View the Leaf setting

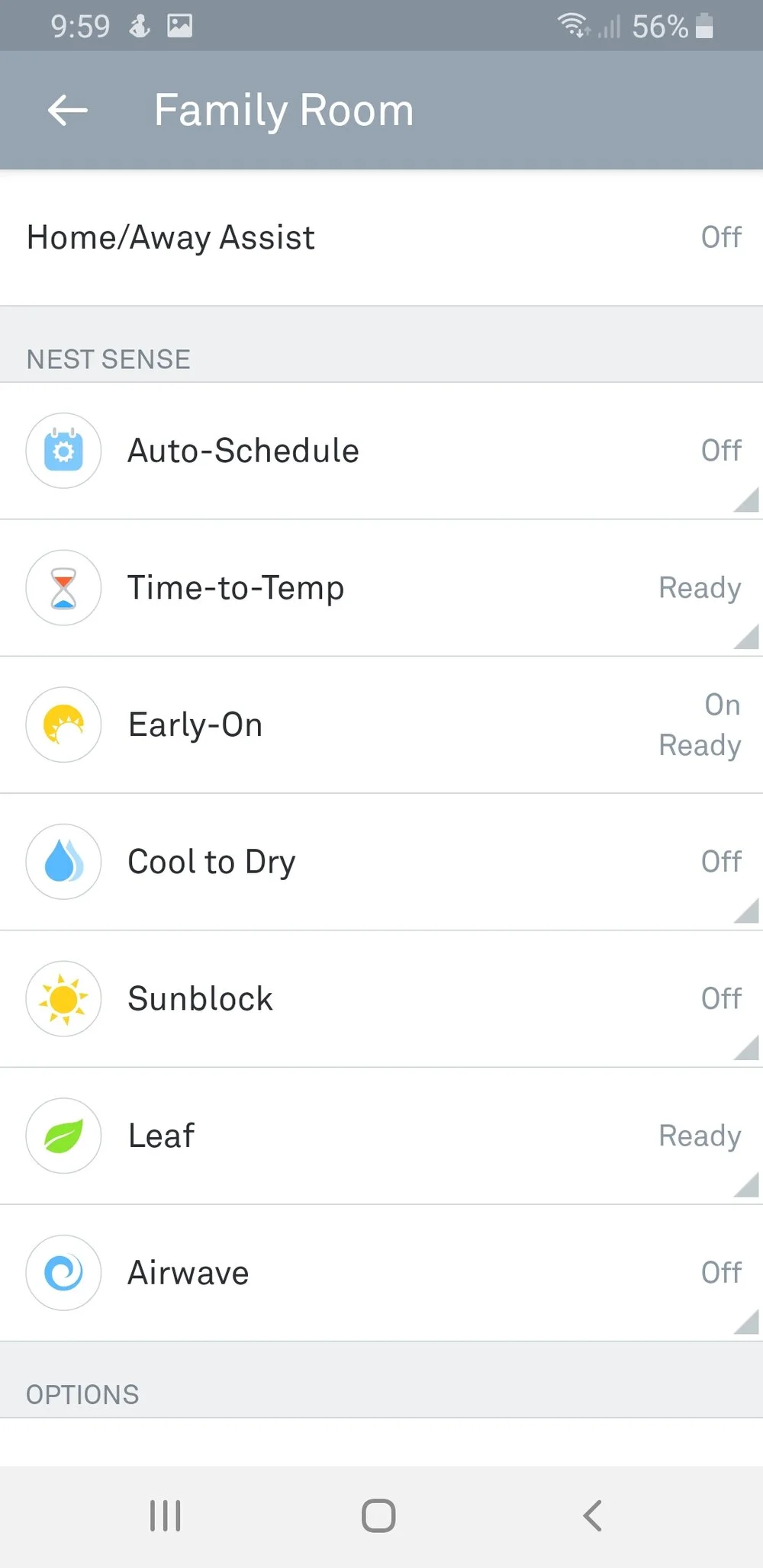[x=381, y=1136]
